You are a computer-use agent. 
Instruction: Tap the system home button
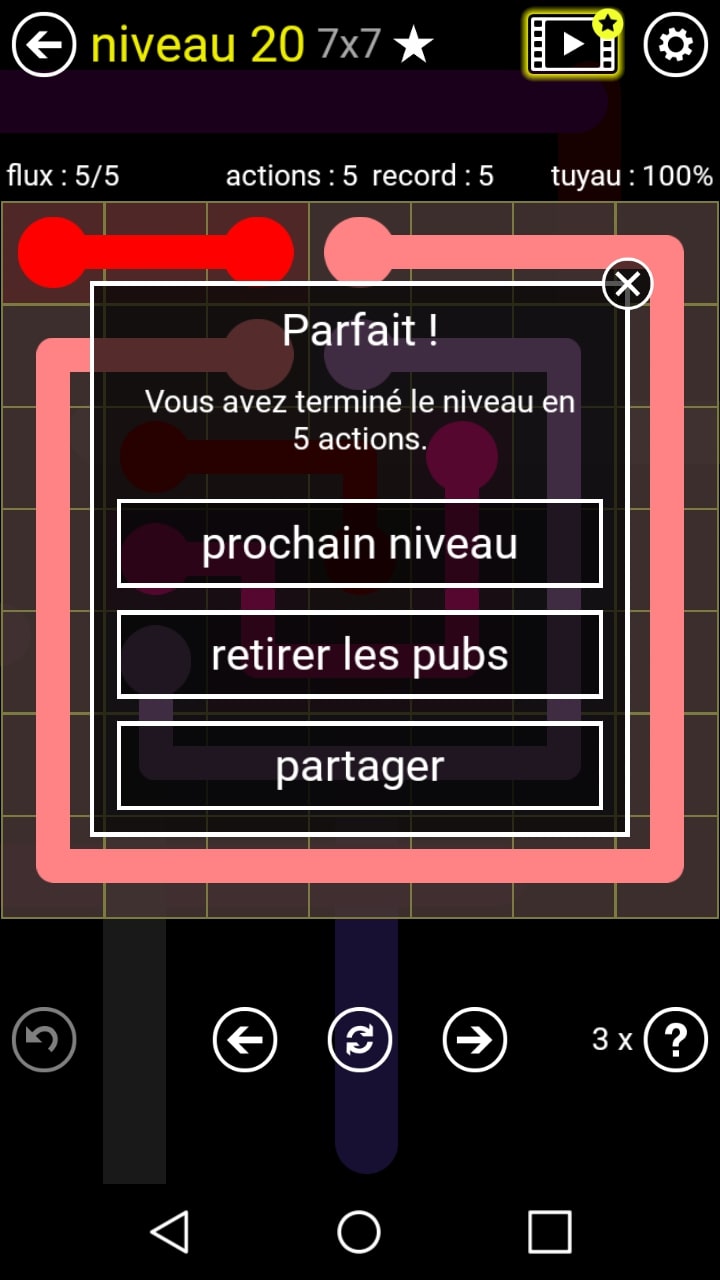coord(359,1232)
